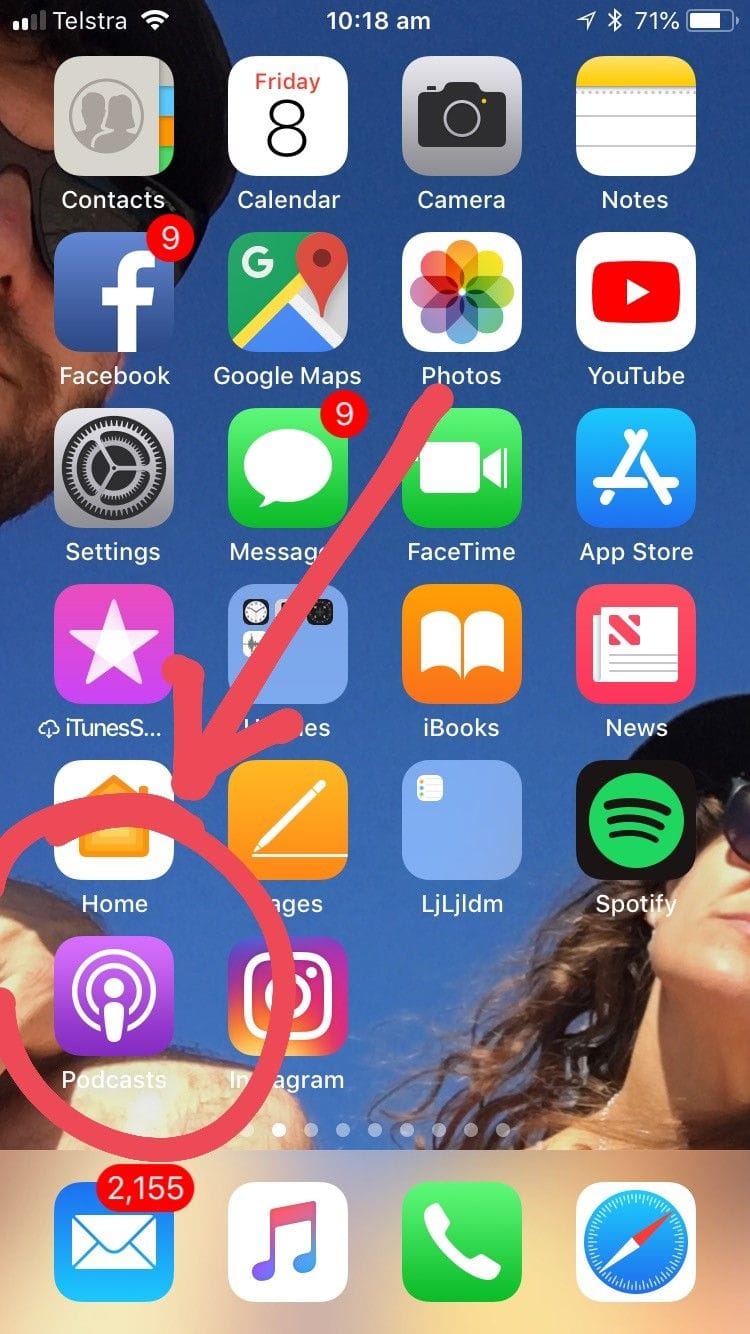Start the FaceTime app
The width and height of the screenshot is (750, 1334).
coord(462,468)
